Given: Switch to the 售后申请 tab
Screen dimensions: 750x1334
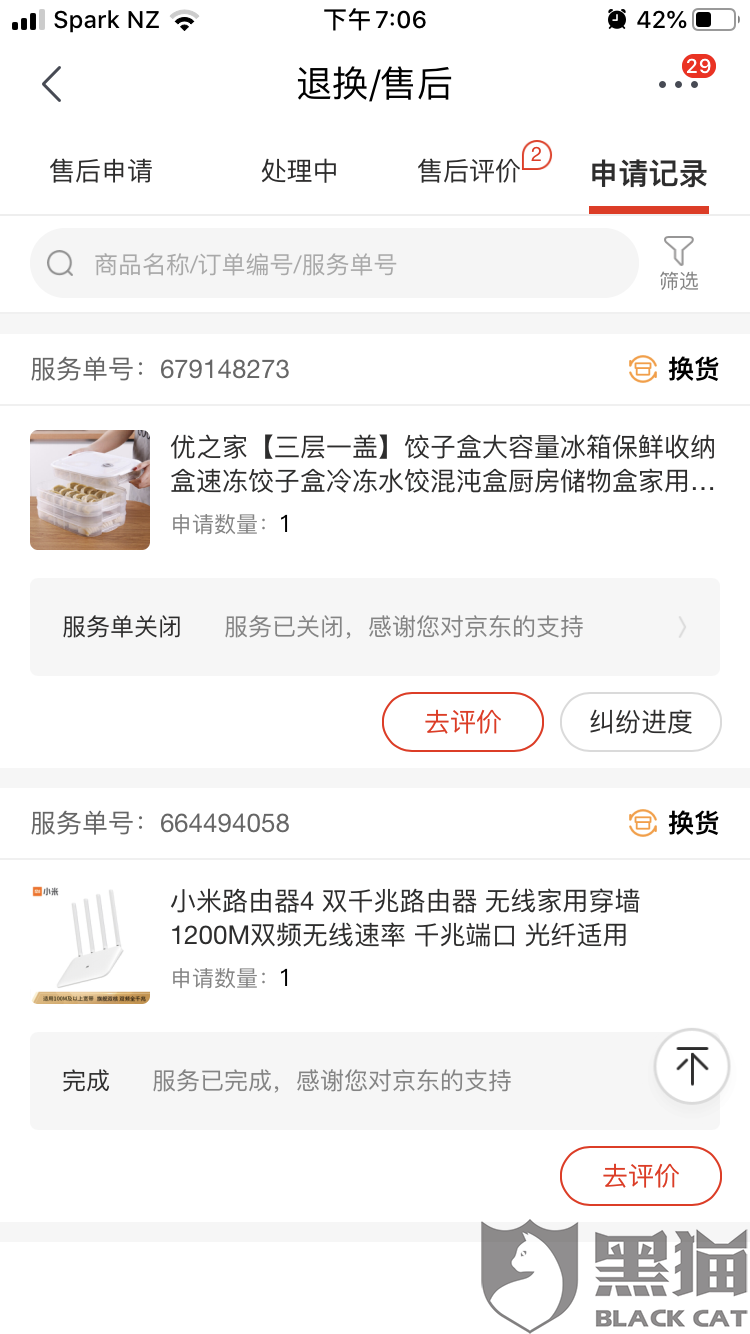Looking at the screenshot, I should pyautogui.click(x=101, y=171).
